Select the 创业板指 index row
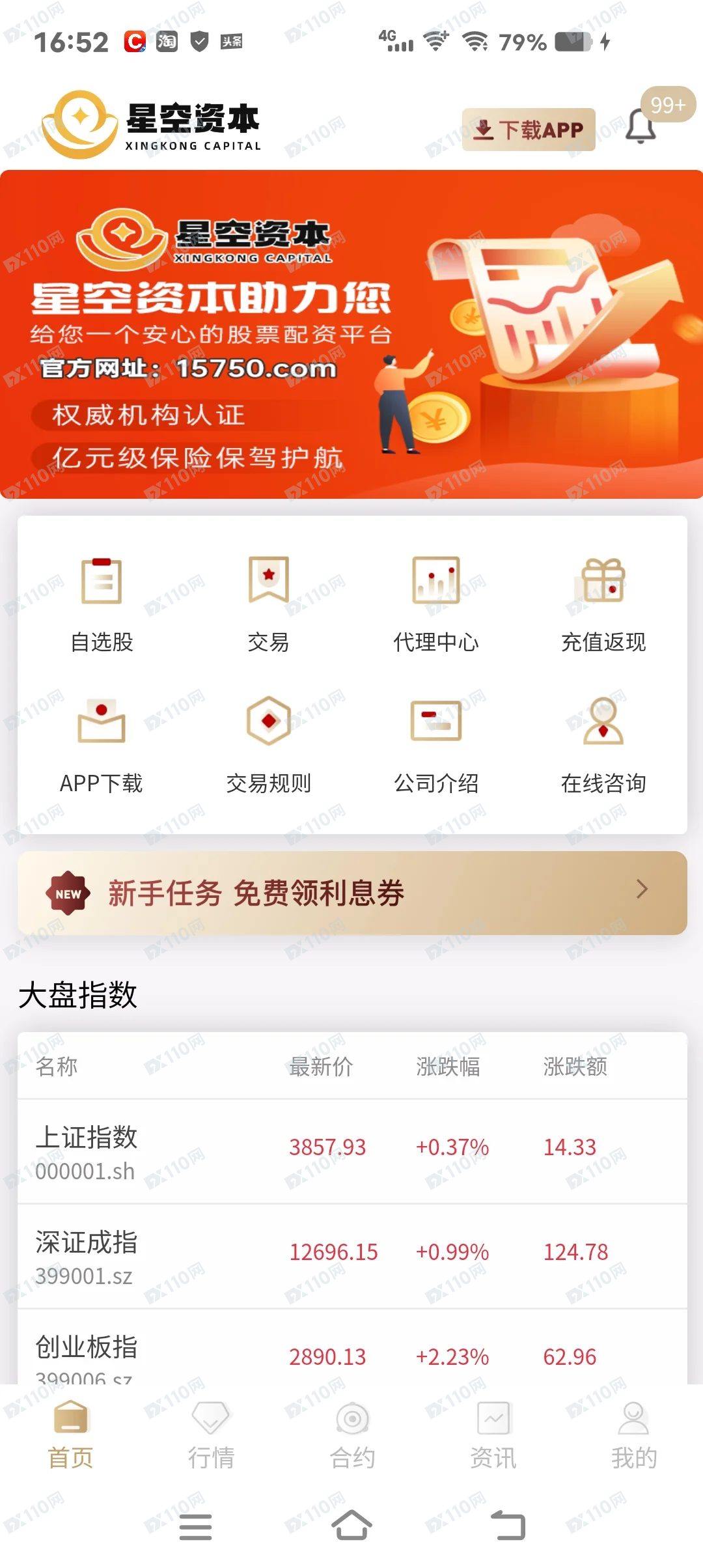Screen dimensions: 703x1568 point(352,1353)
